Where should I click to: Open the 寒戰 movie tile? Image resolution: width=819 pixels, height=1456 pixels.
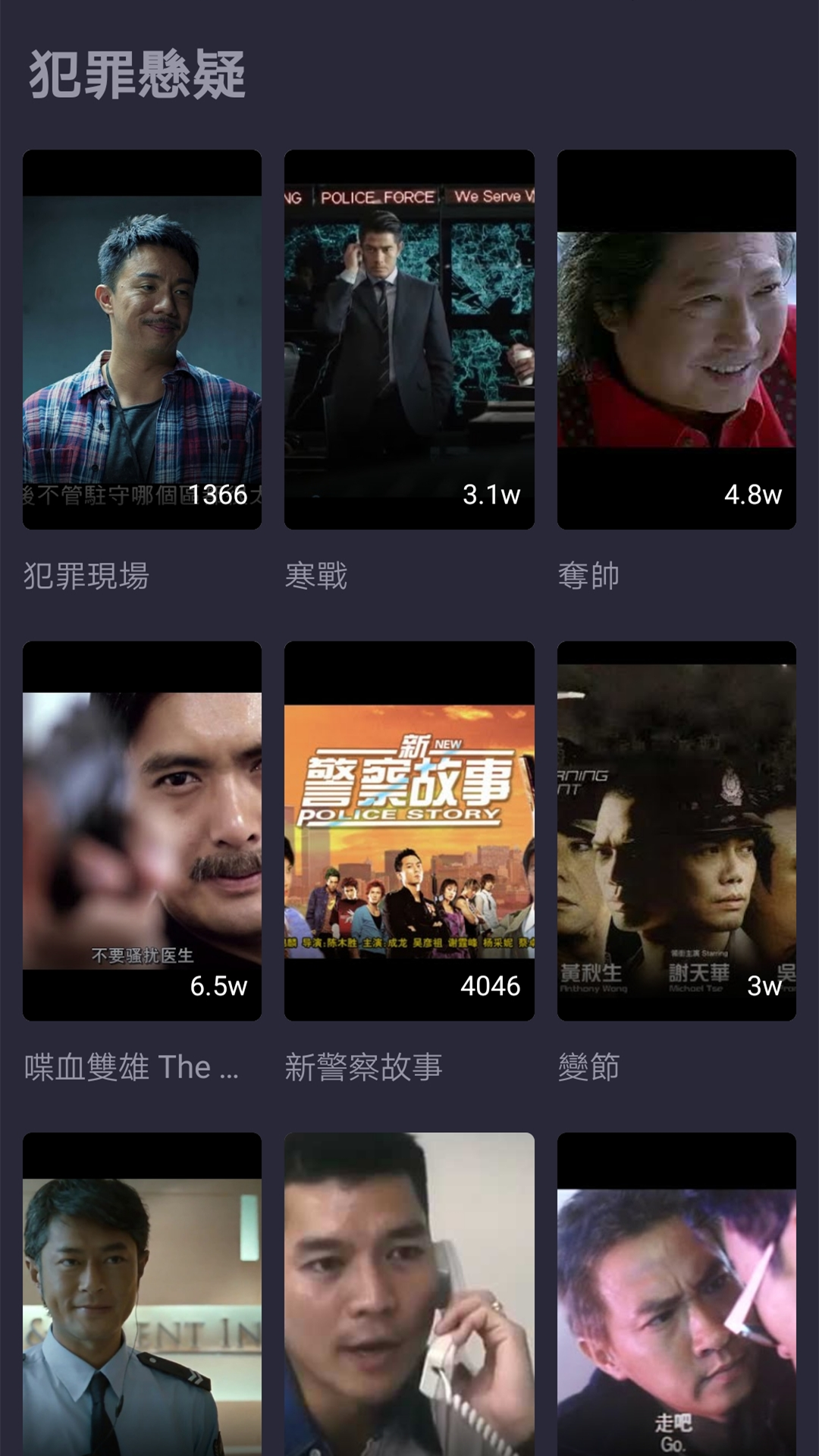(409, 339)
